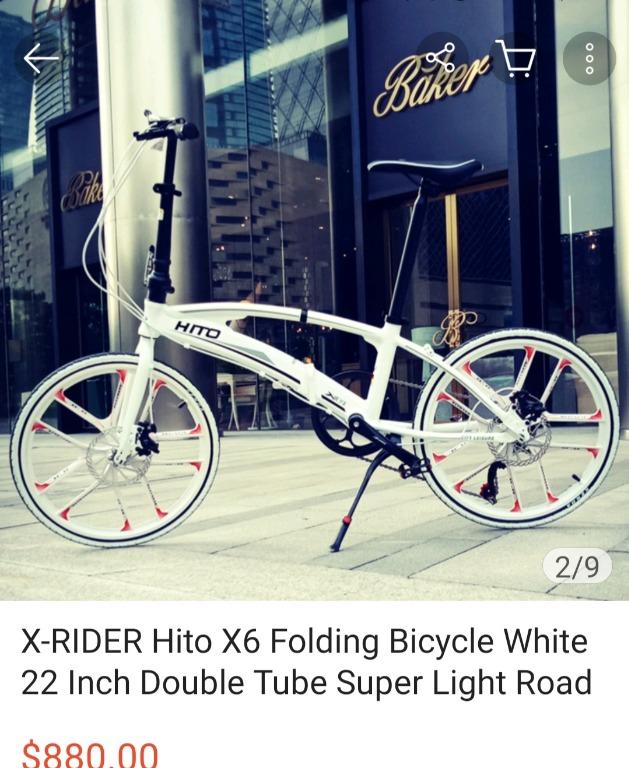Open the shopping cart
Viewport: 629px width, 768px height.
pyautogui.click(x=515, y=58)
